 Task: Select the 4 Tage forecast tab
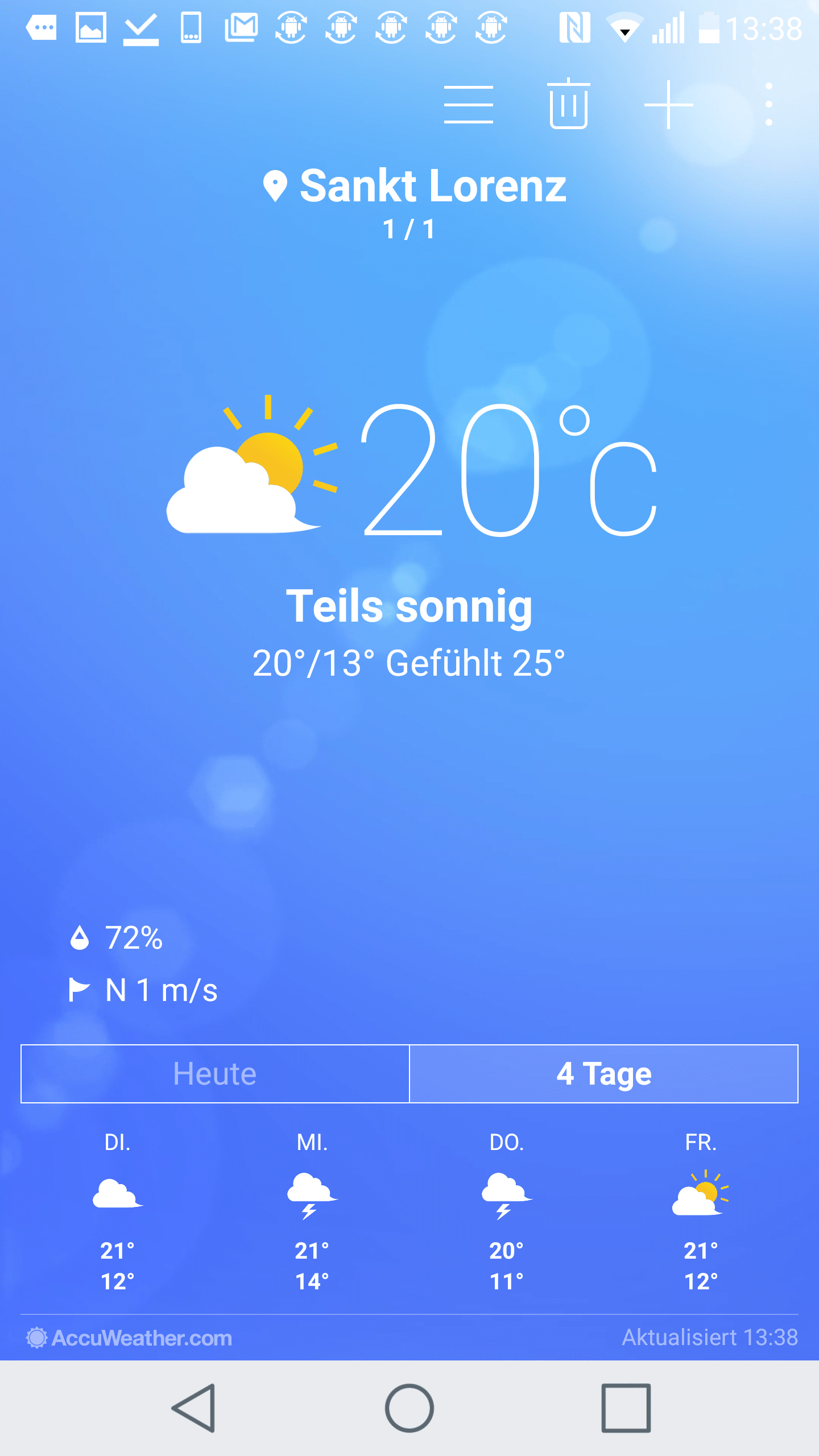603,1074
